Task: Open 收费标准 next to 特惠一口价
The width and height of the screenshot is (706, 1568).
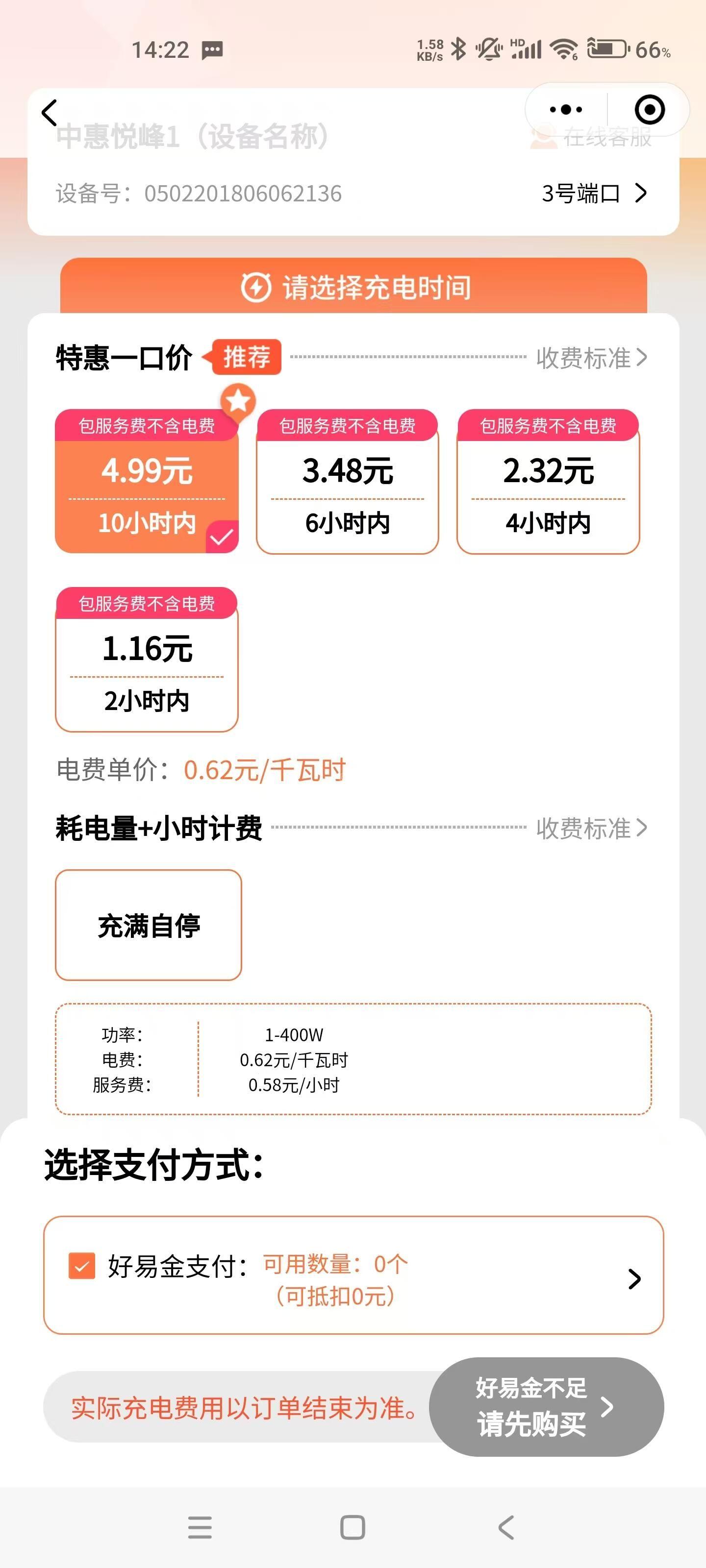Action: (591, 358)
